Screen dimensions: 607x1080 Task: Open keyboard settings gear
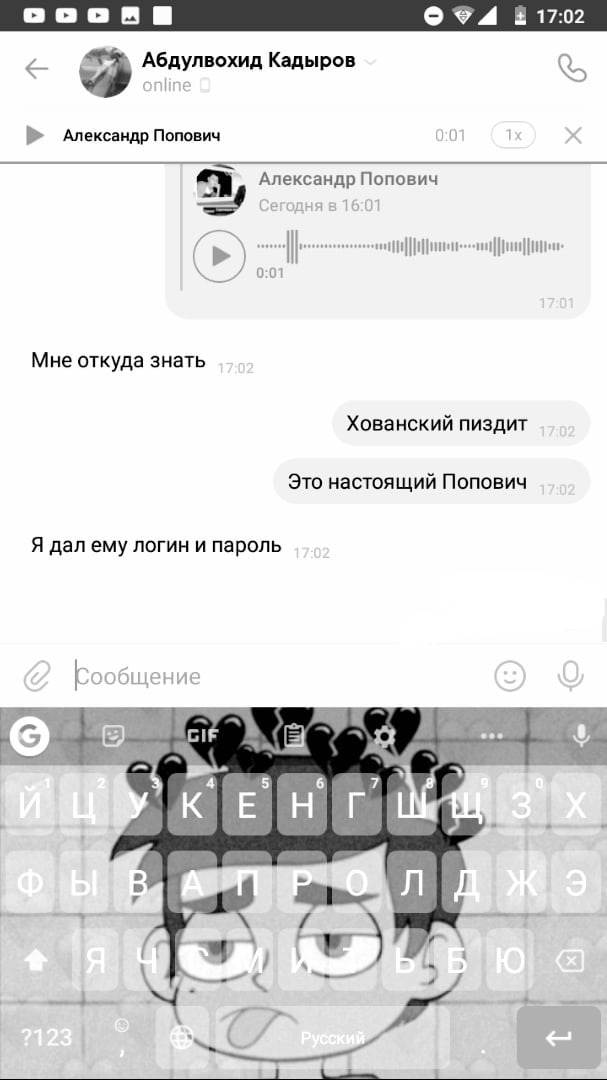click(384, 736)
